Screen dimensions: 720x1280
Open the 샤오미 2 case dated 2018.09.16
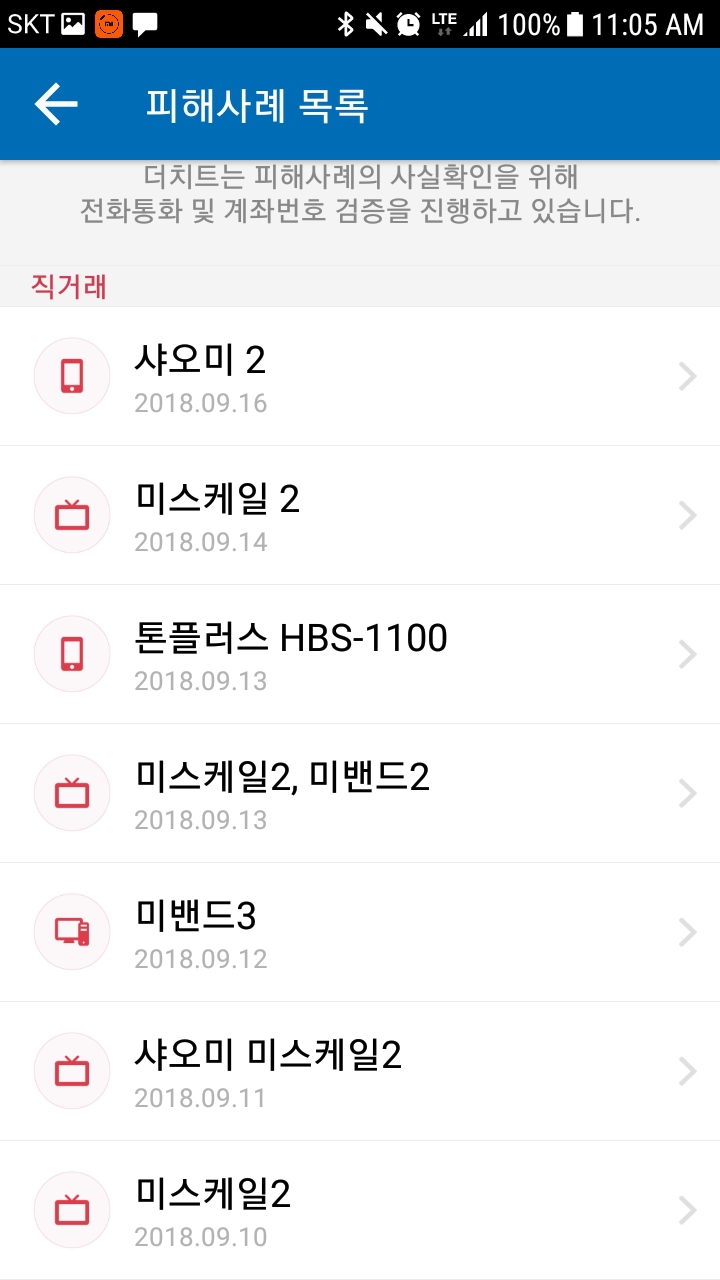pyautogui.click(x=360, y=377)
